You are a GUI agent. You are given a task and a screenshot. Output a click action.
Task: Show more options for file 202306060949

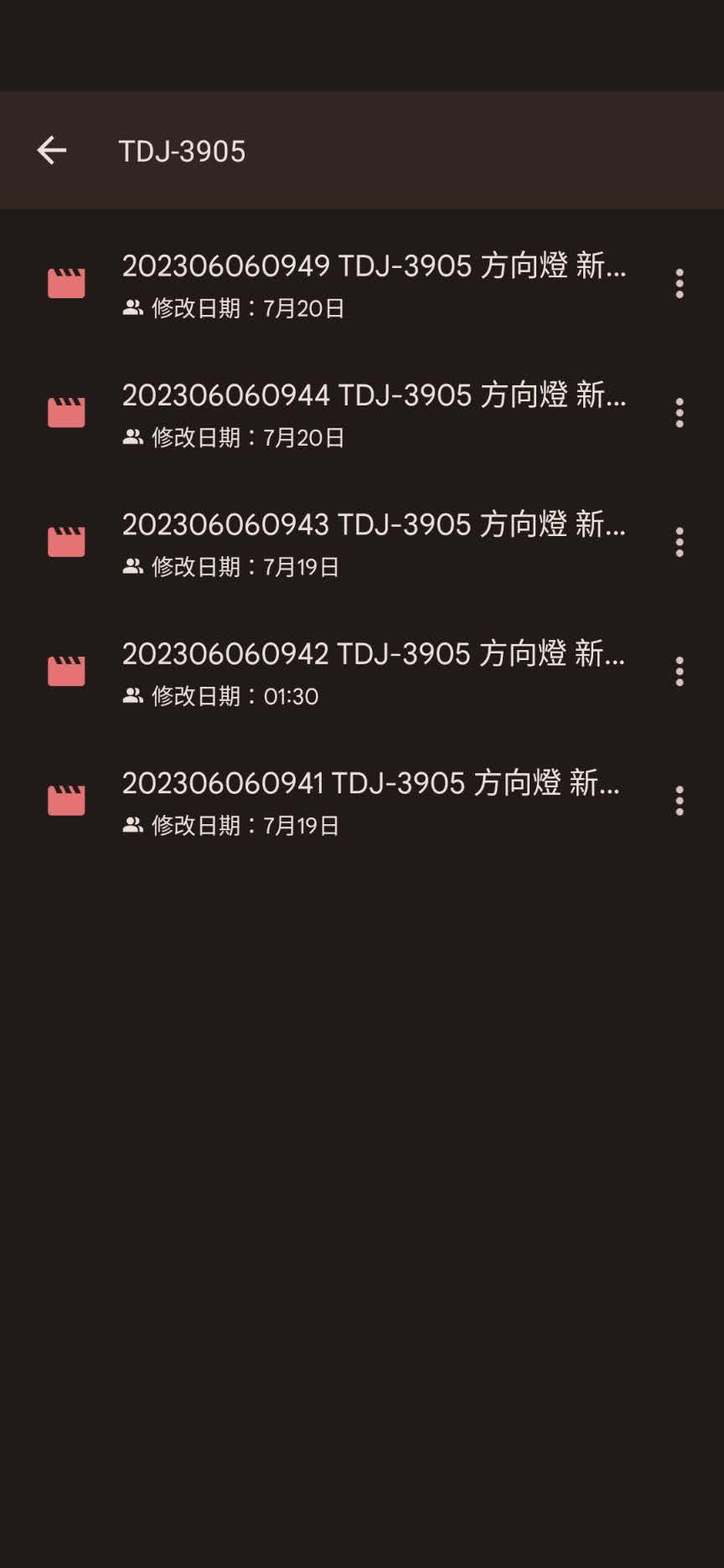click(x=680, y=284)
